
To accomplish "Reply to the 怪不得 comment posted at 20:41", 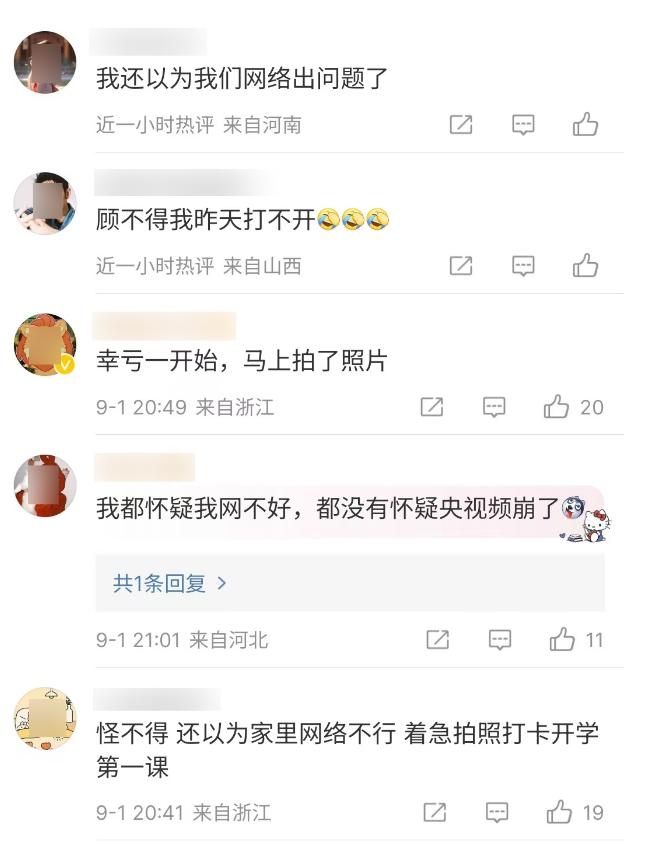I will click(x=497, y=812).
